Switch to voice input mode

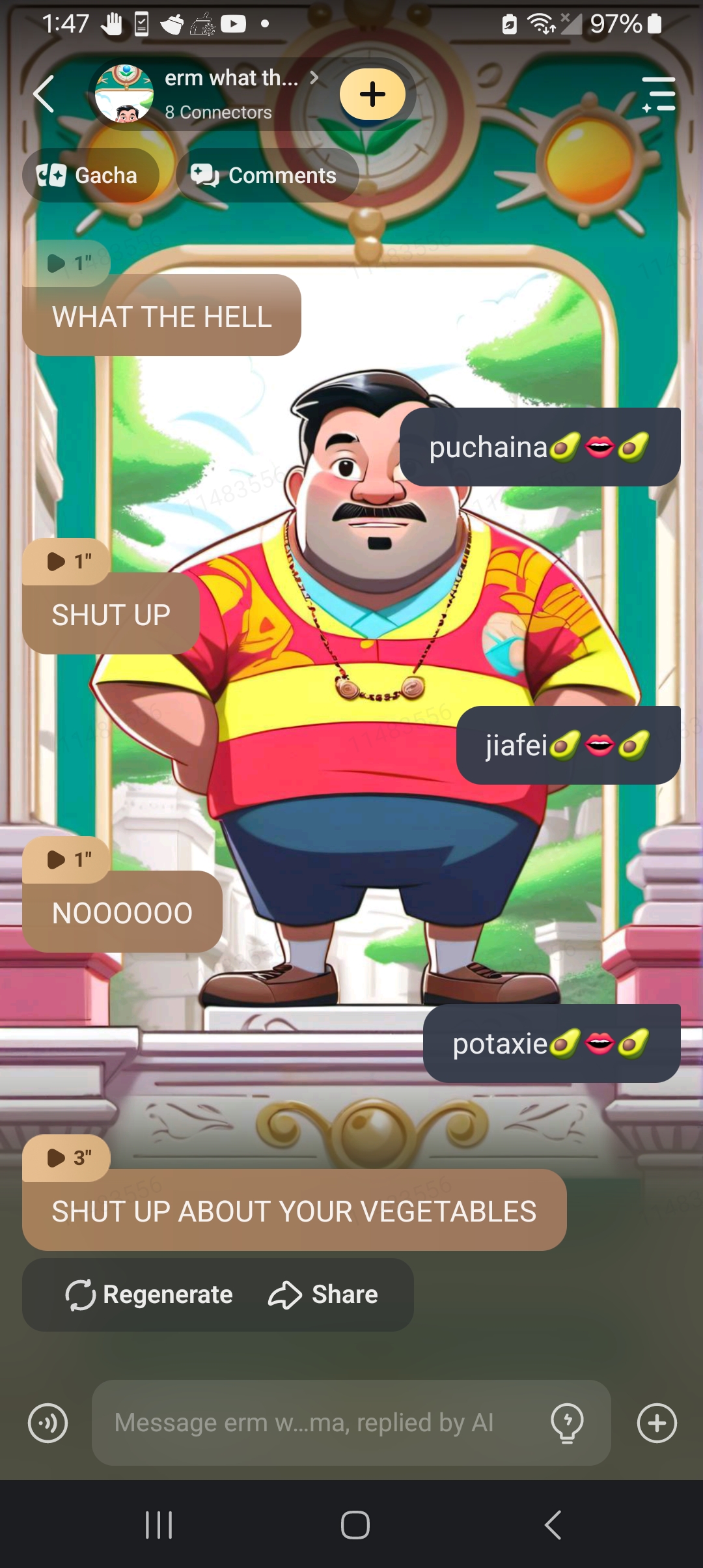click(48, 1423)
